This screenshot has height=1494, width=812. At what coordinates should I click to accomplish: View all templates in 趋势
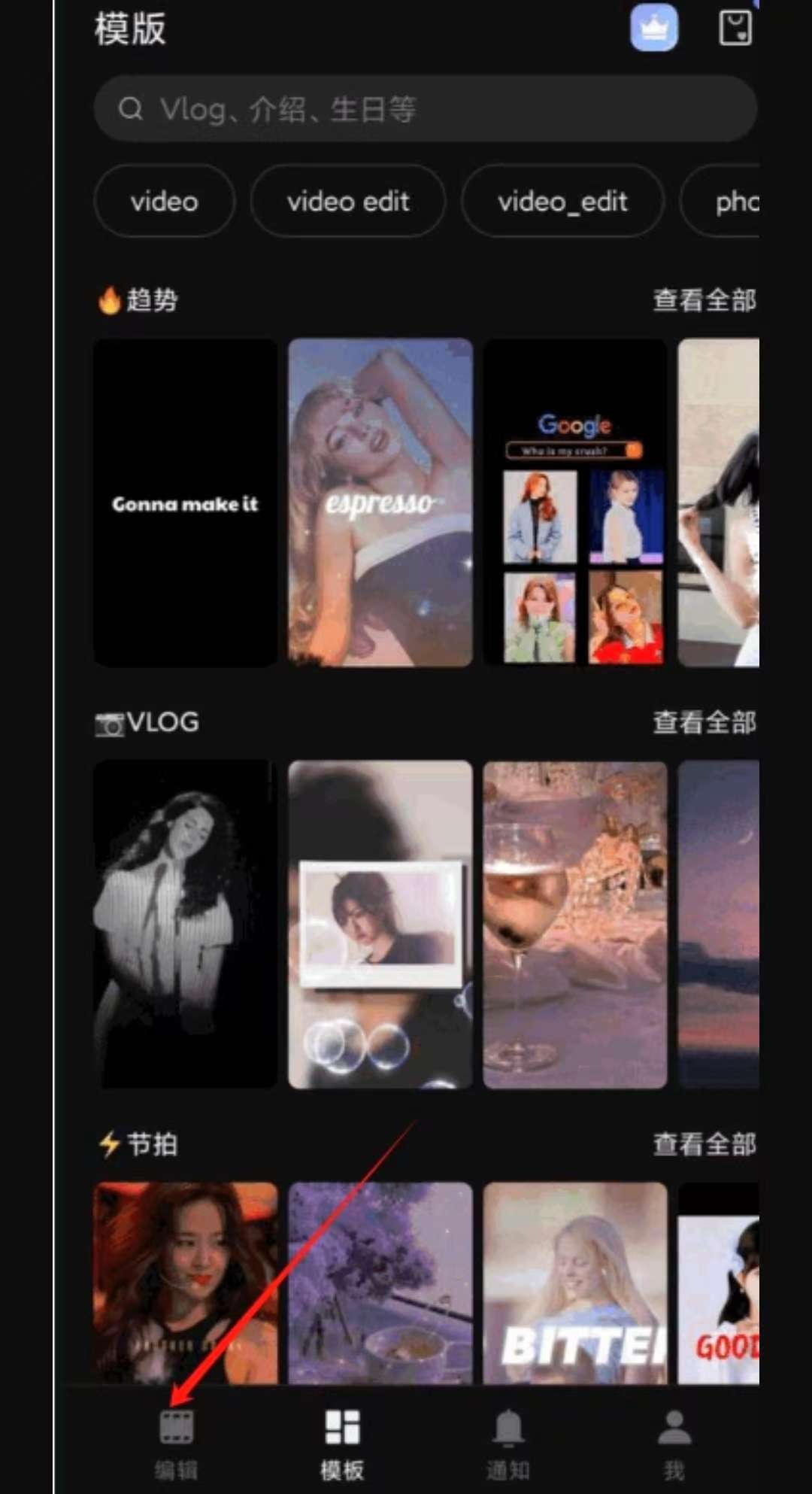704,300
